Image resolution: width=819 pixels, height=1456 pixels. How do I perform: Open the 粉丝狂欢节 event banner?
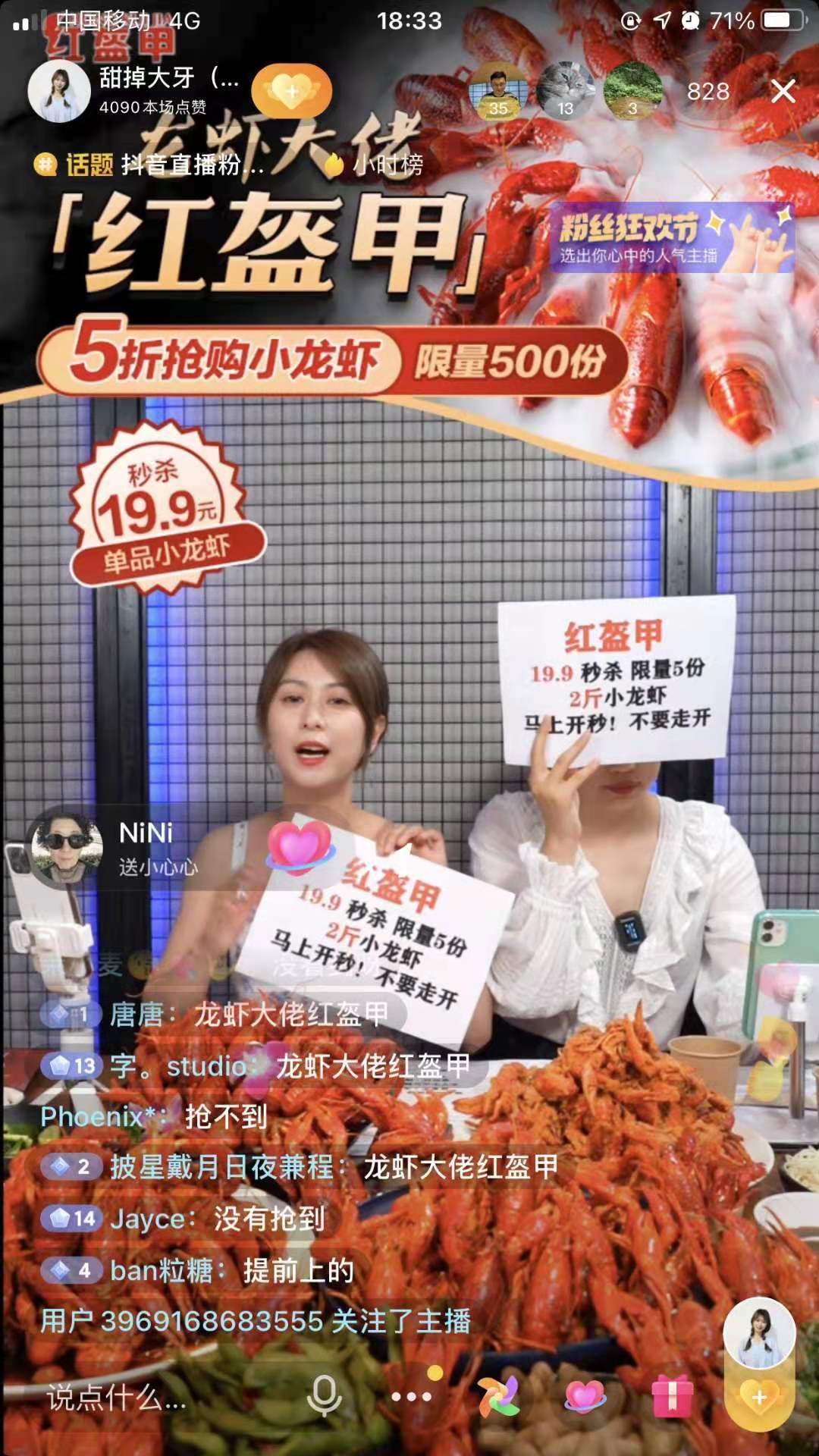click(x=671, y=238)
